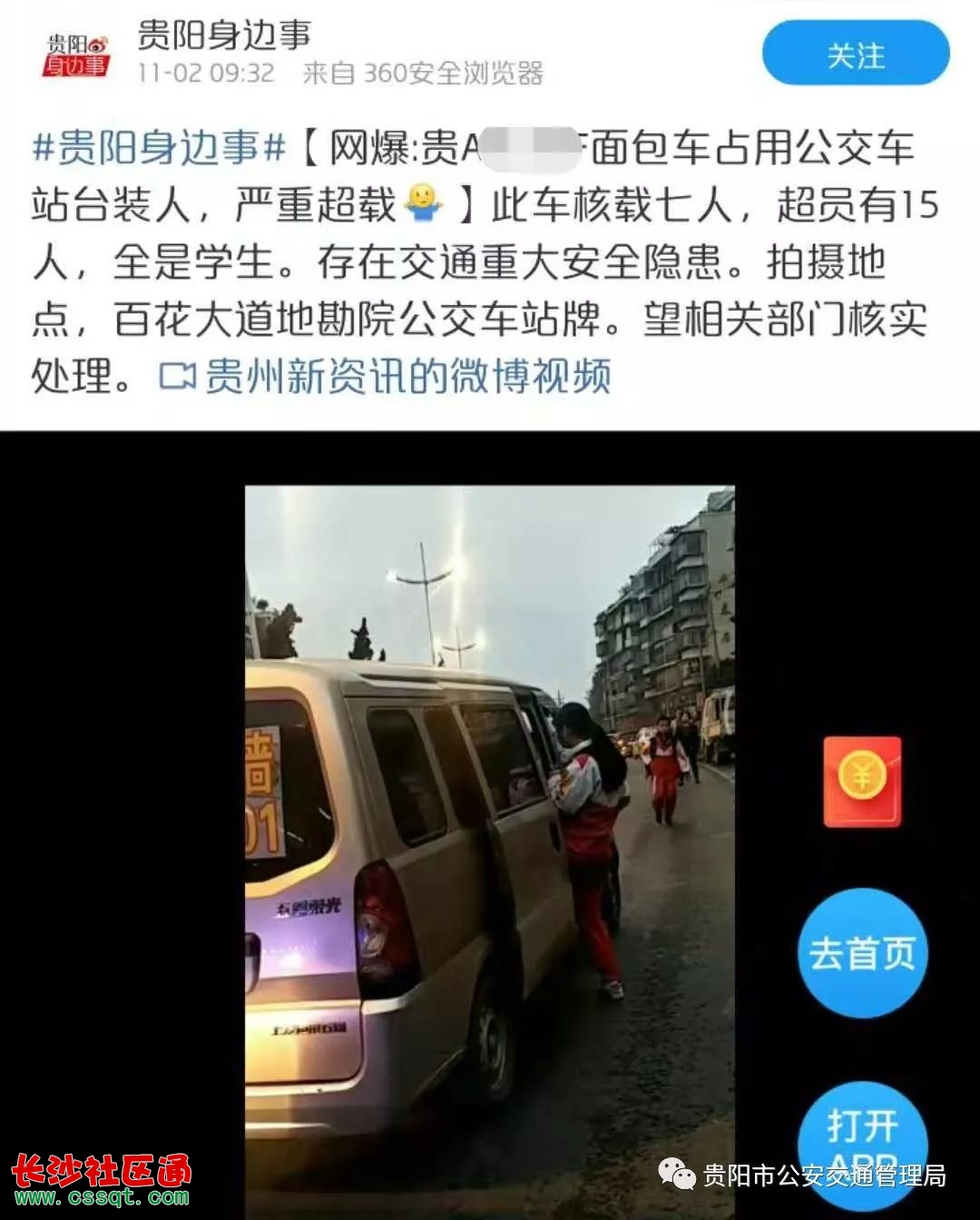Open the 贵阳身边事 profile avatar
The width and height of the screenshot is (980, 1220).
(77, 56)
